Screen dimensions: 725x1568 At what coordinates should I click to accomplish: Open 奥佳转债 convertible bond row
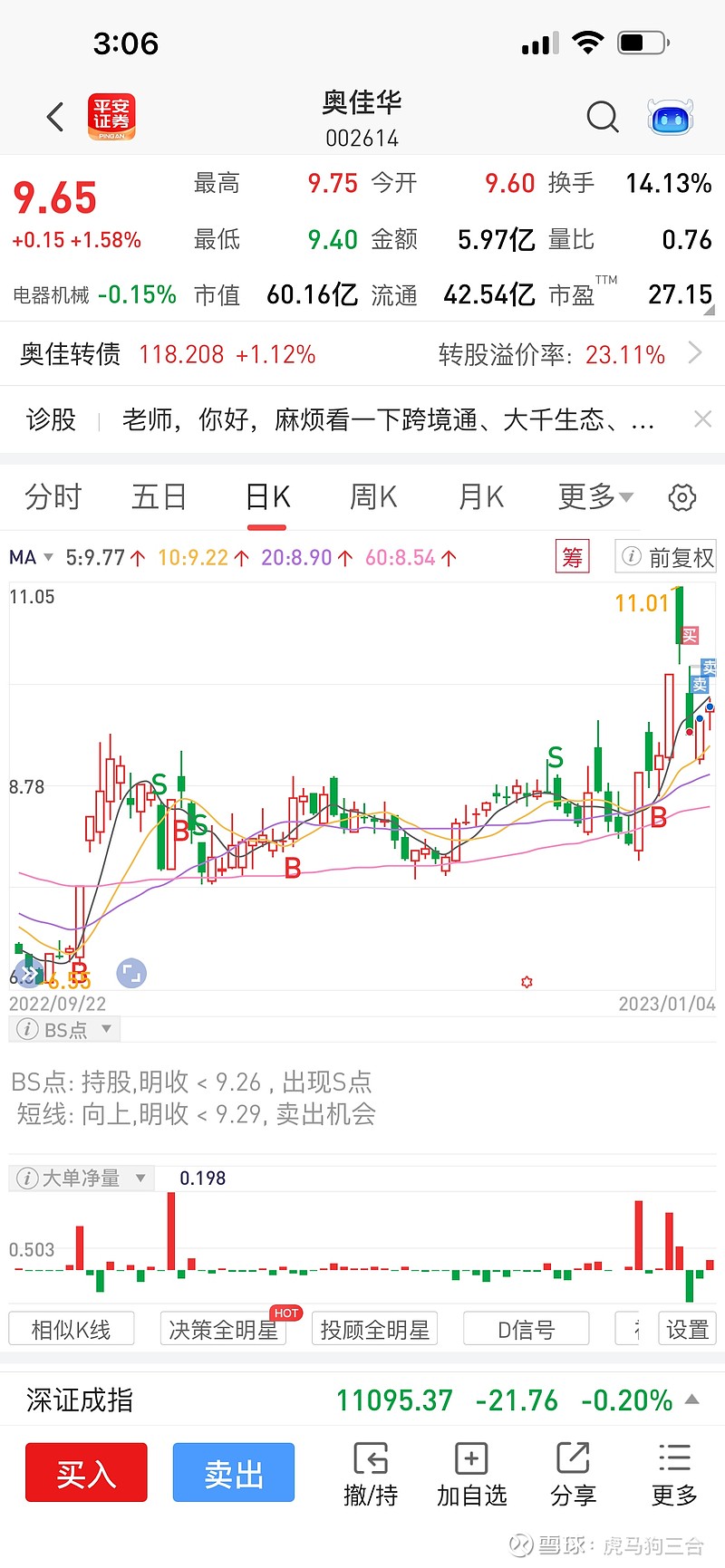click(x=362, y=354)
